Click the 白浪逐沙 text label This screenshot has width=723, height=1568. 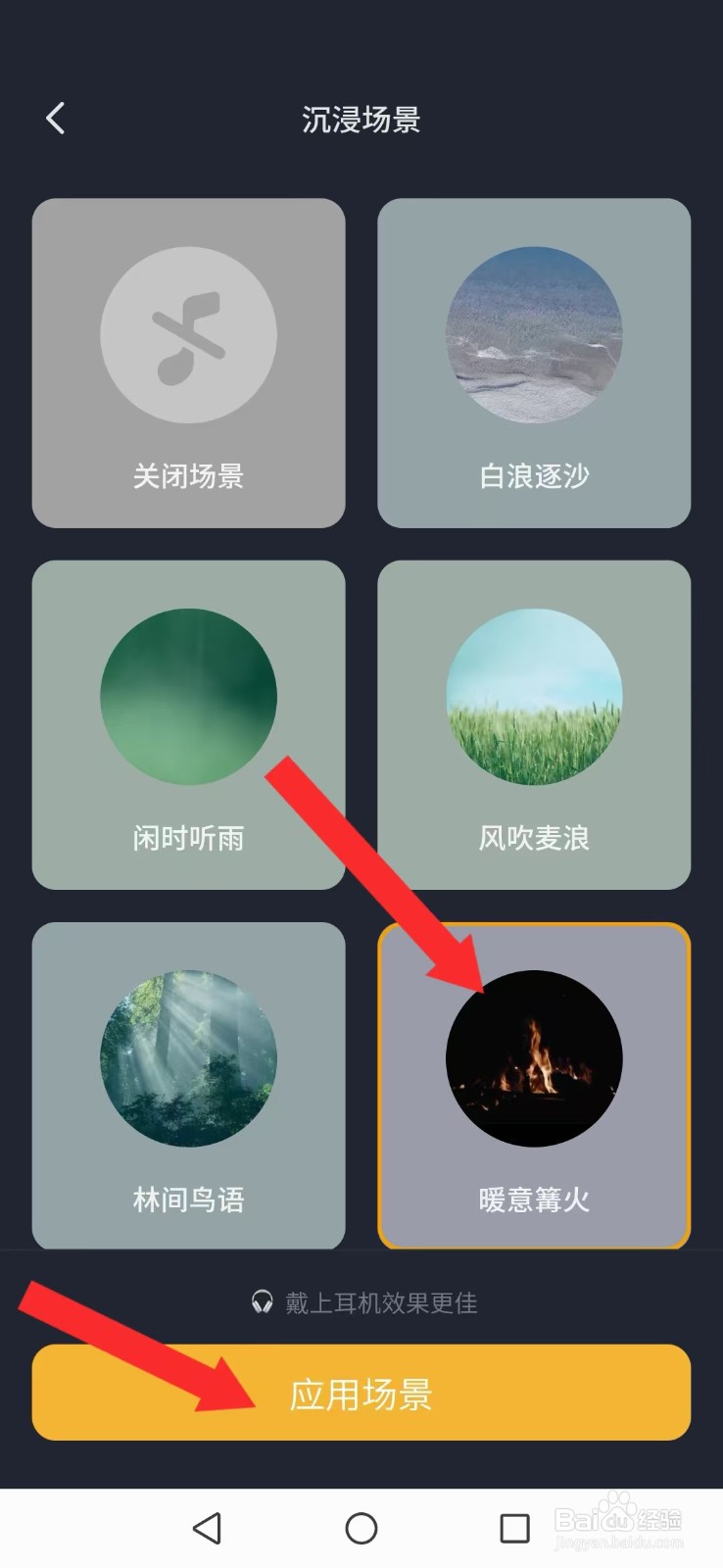tap(534, 477)
